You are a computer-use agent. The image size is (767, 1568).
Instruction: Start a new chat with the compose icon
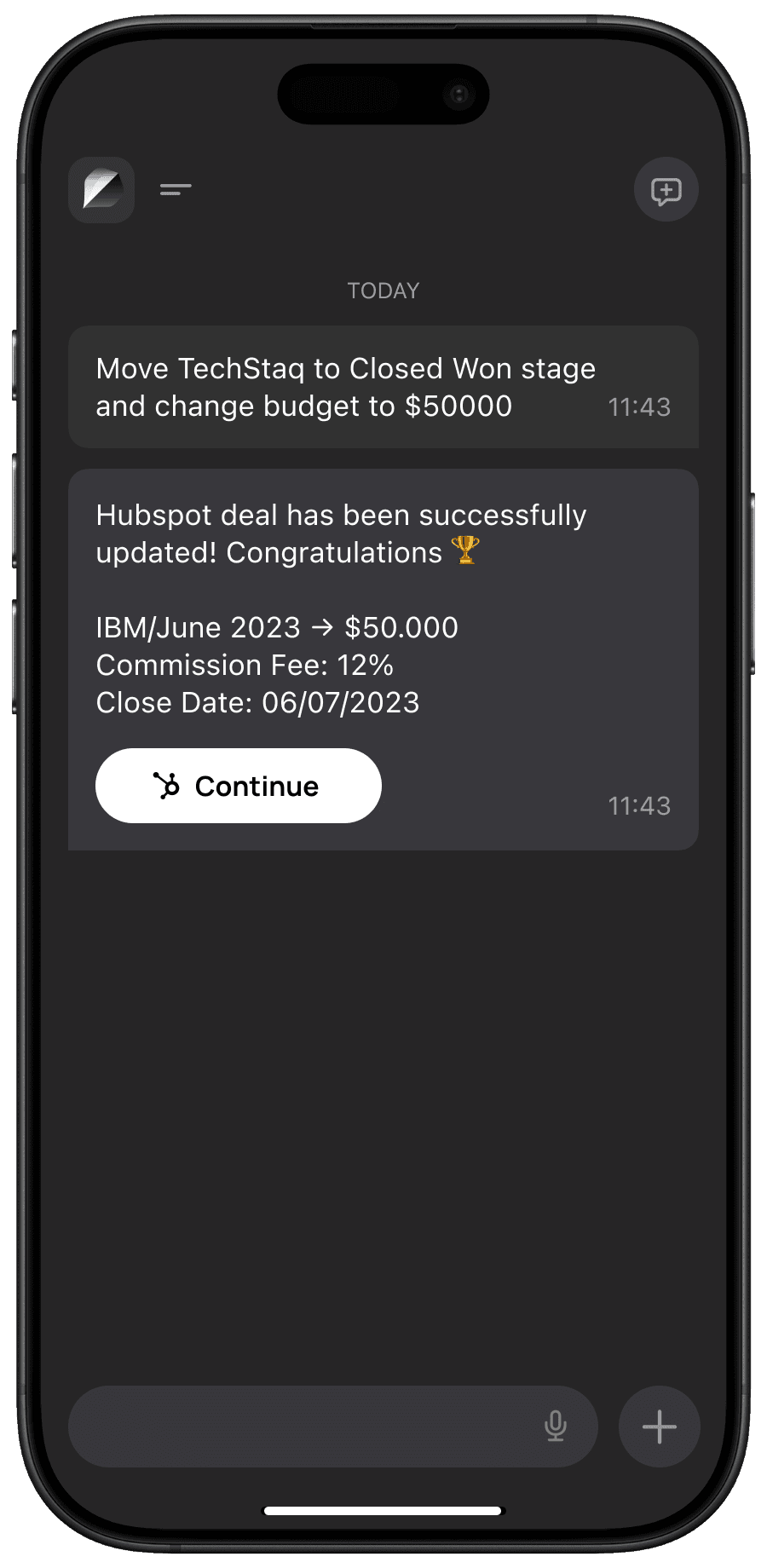(x=666, y=190)
